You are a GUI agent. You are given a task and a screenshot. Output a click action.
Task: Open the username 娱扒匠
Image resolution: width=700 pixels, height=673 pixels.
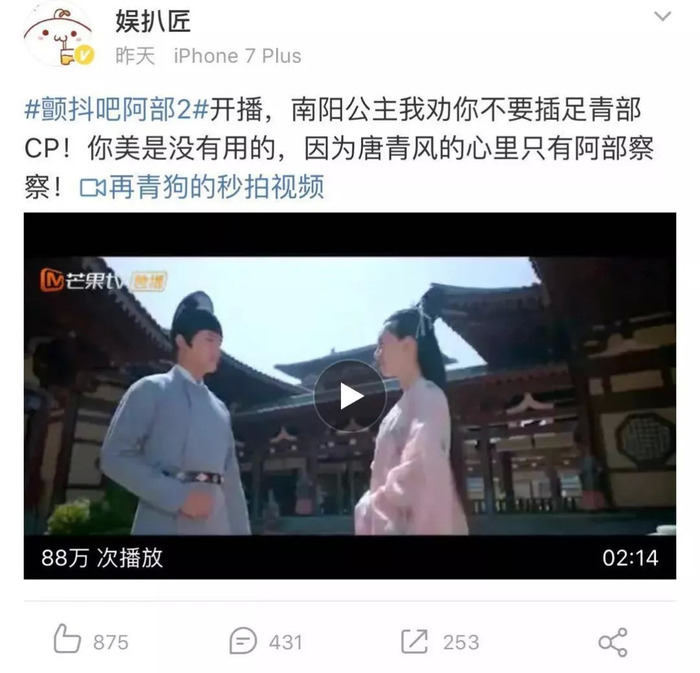(153, 20)
